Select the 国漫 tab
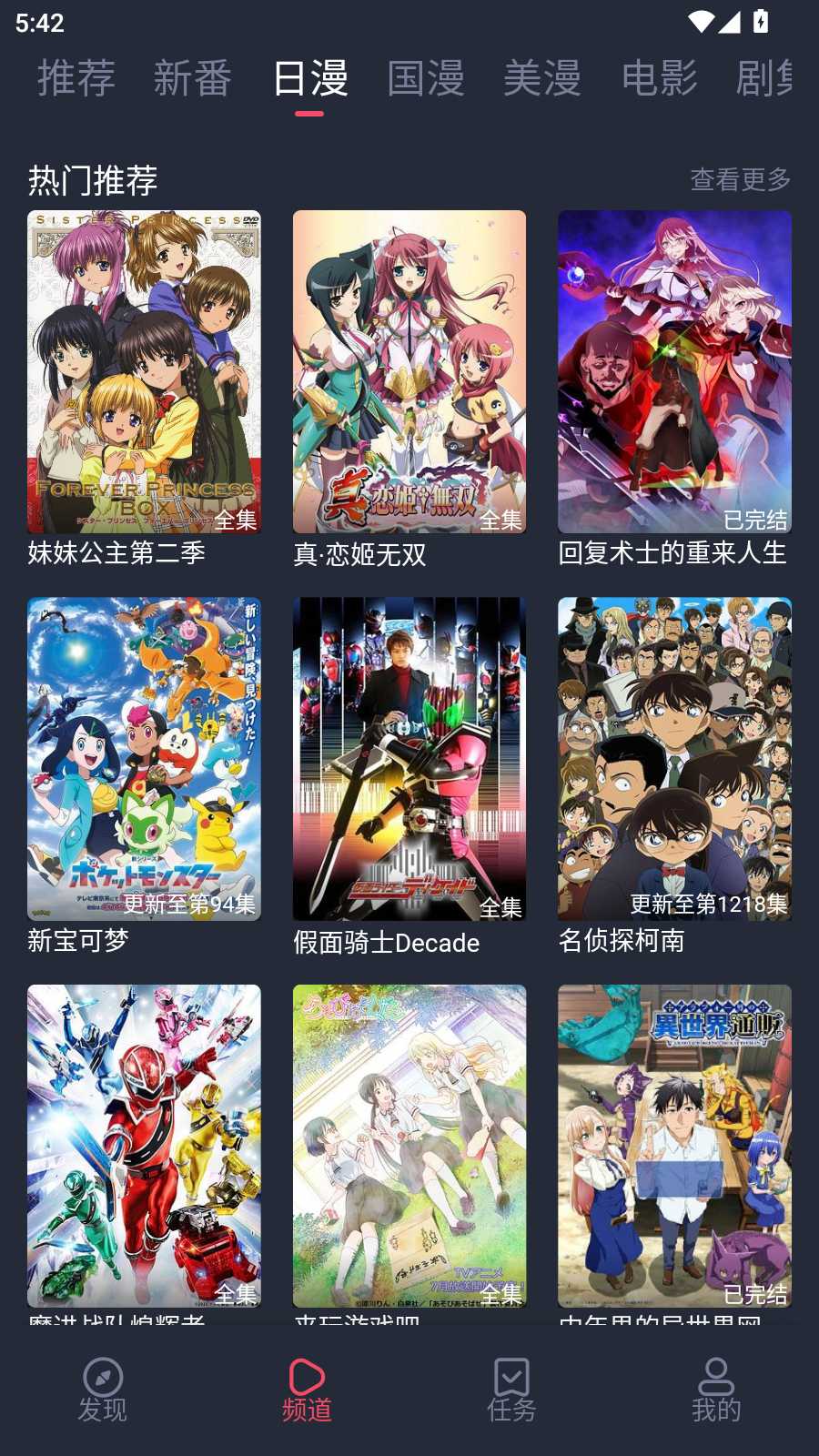Viewport: 819px width, 1456px height. pyautogui.click(x=426, y=78)
